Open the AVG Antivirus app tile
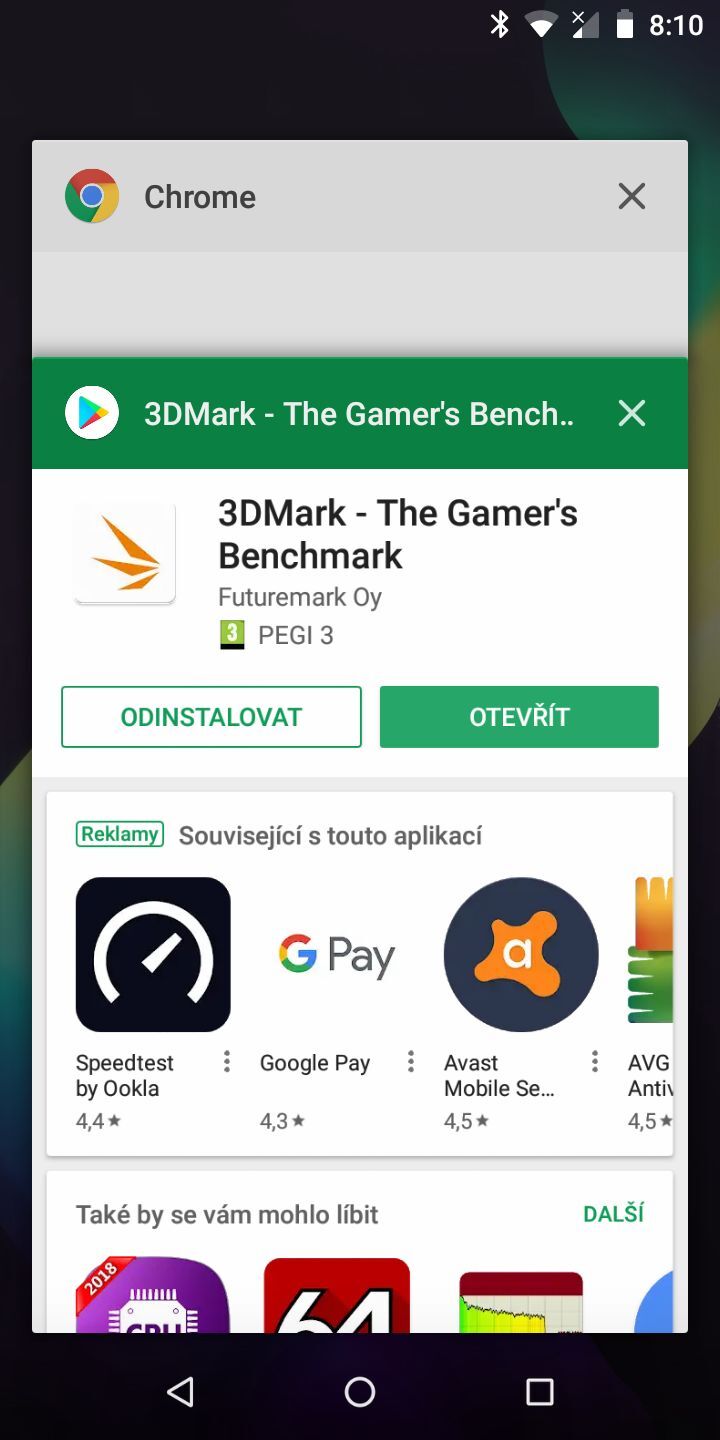720x1440 pixels. point(651,955)
